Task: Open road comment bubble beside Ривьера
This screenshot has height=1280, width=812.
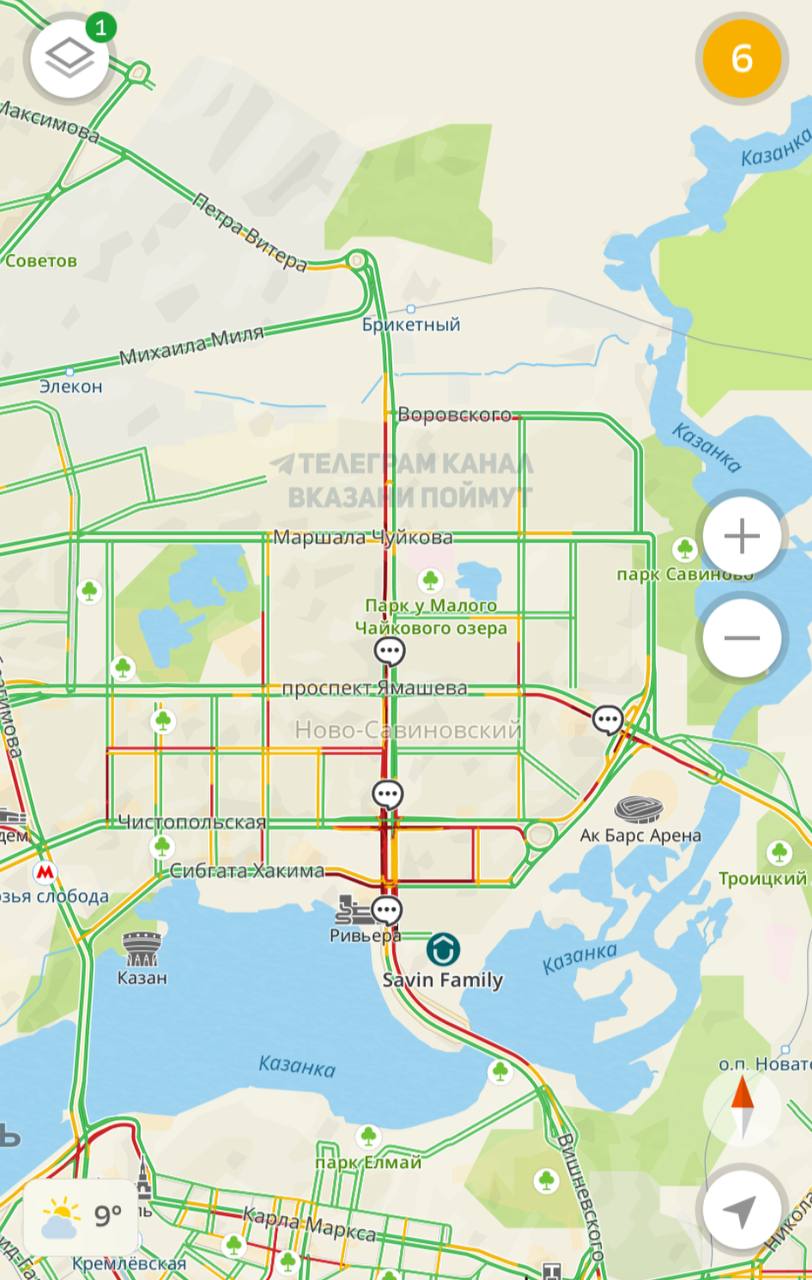Action: pos(387,910)
